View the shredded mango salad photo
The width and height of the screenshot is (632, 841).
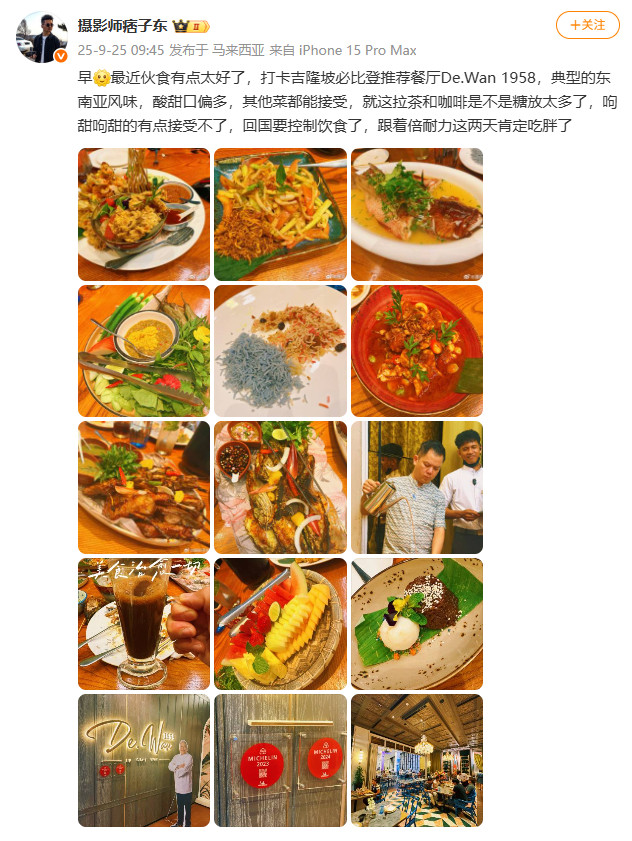tap(280, 214)
